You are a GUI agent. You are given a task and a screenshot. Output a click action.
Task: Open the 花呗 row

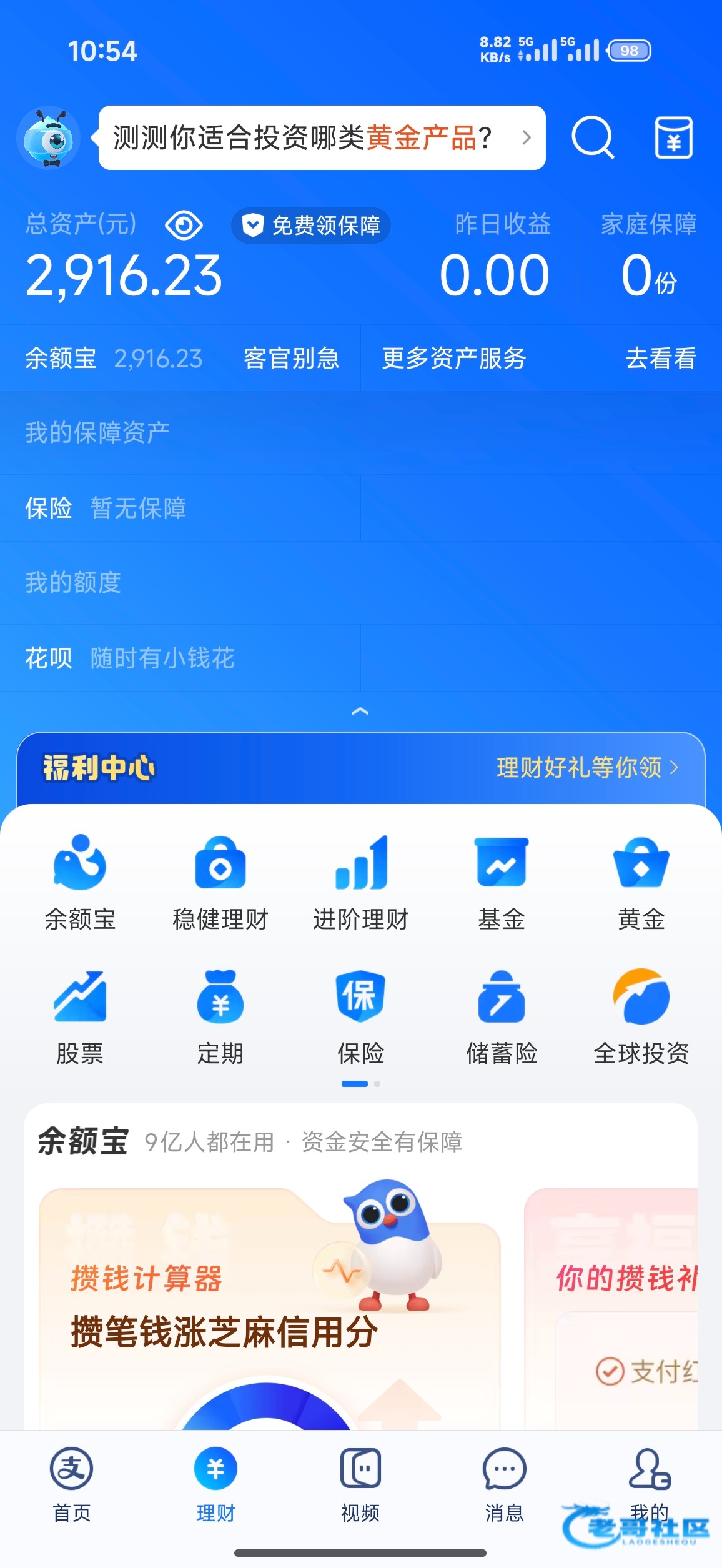point(180,658)
